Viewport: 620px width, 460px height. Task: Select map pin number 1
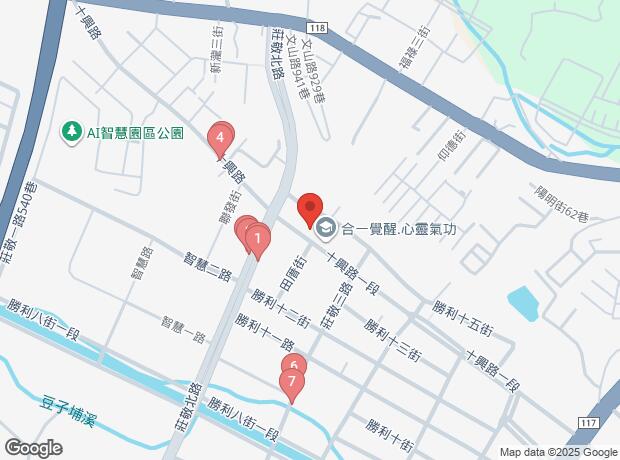pyautogui.click(x=258, y=240)
